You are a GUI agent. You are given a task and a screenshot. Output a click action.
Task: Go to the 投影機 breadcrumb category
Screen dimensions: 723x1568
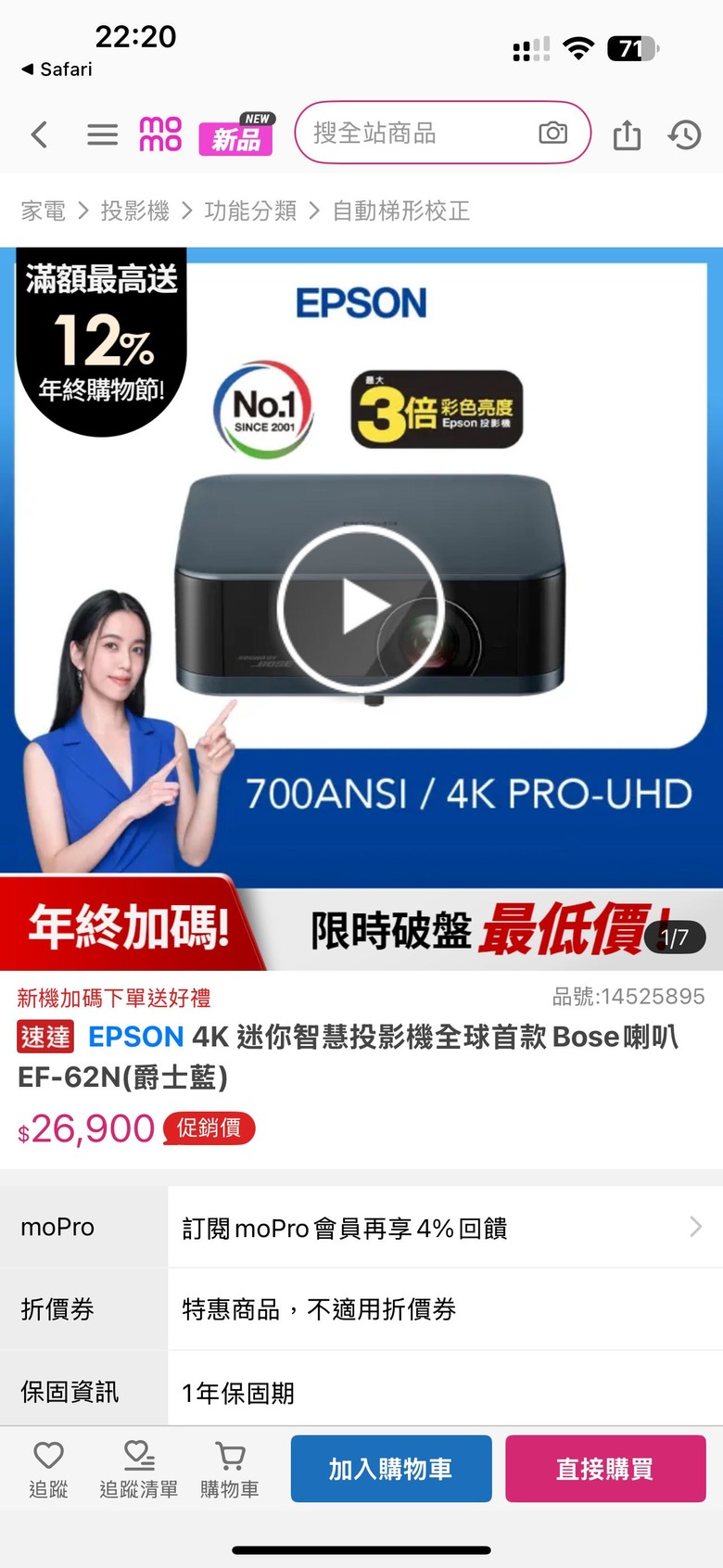pos(135,211)
